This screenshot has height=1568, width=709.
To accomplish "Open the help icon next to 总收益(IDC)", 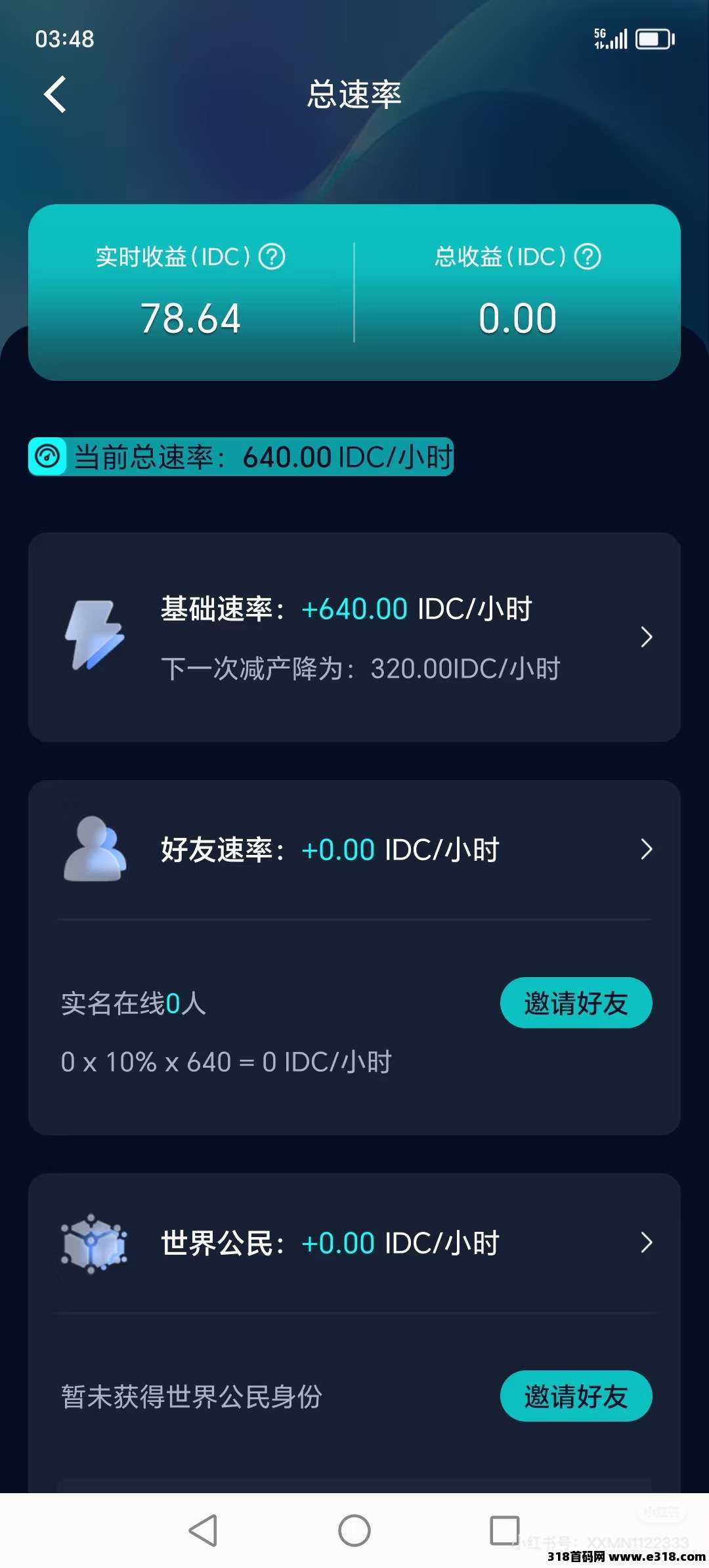I will 588,257.
